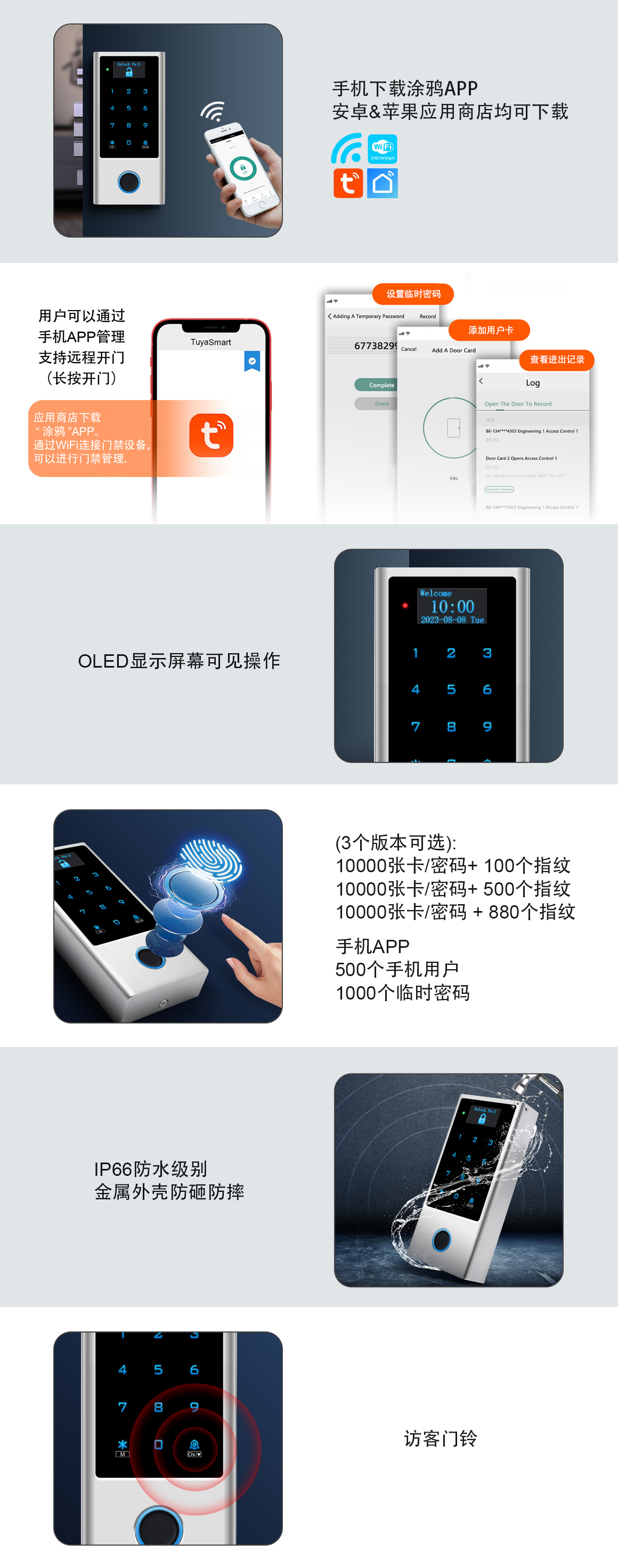
Task: Open the blue Smart Life home icon
Action: click(384, 183)
